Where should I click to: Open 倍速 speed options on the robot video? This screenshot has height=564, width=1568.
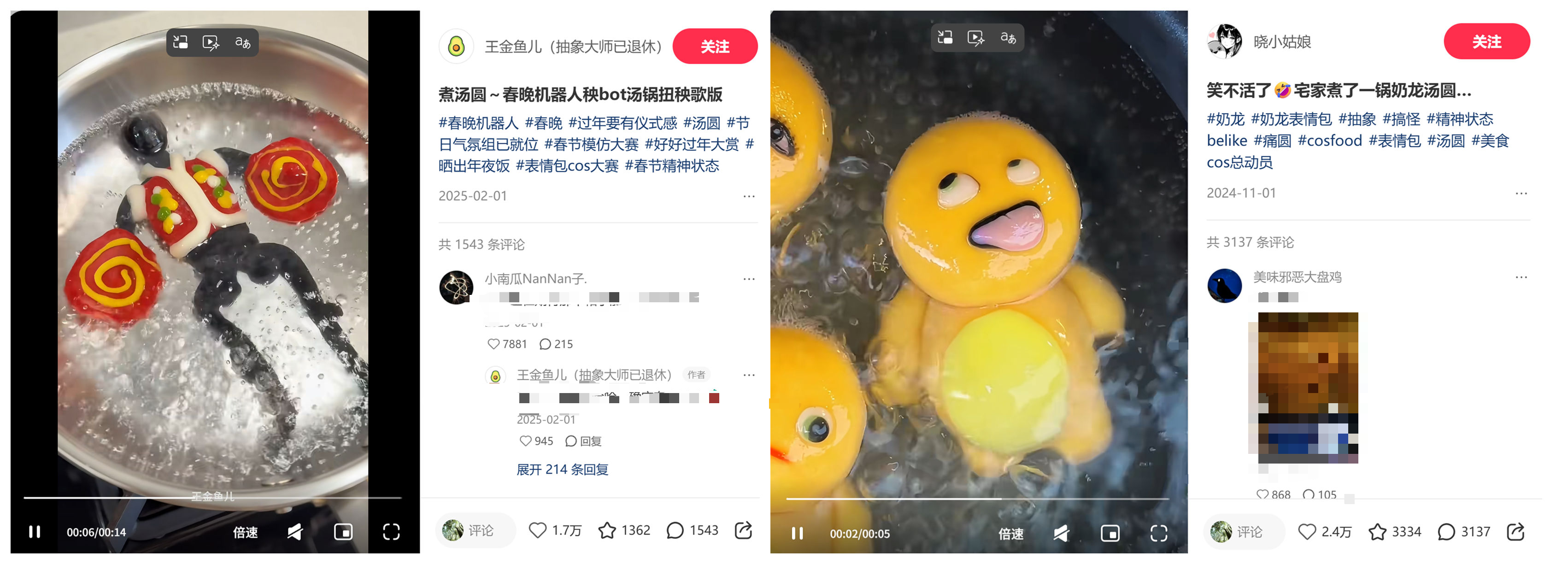245,532
